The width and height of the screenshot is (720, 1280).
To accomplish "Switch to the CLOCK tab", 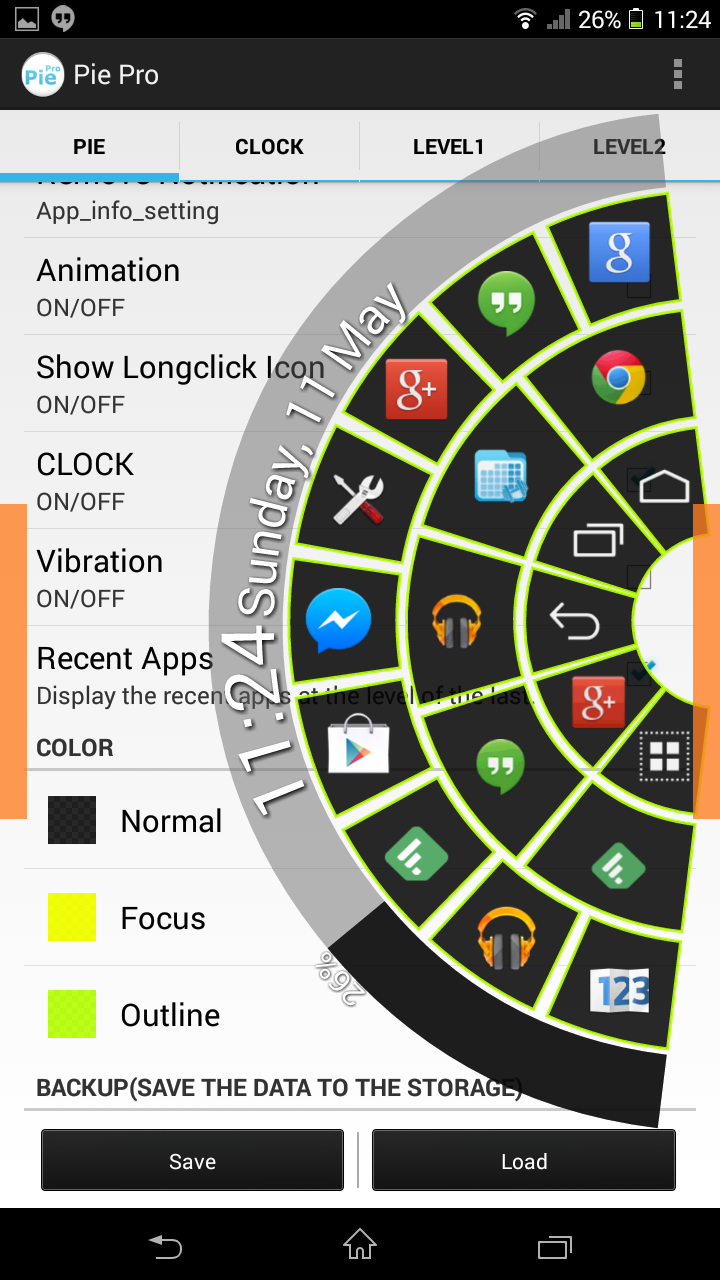I will [x=269, y=147].
